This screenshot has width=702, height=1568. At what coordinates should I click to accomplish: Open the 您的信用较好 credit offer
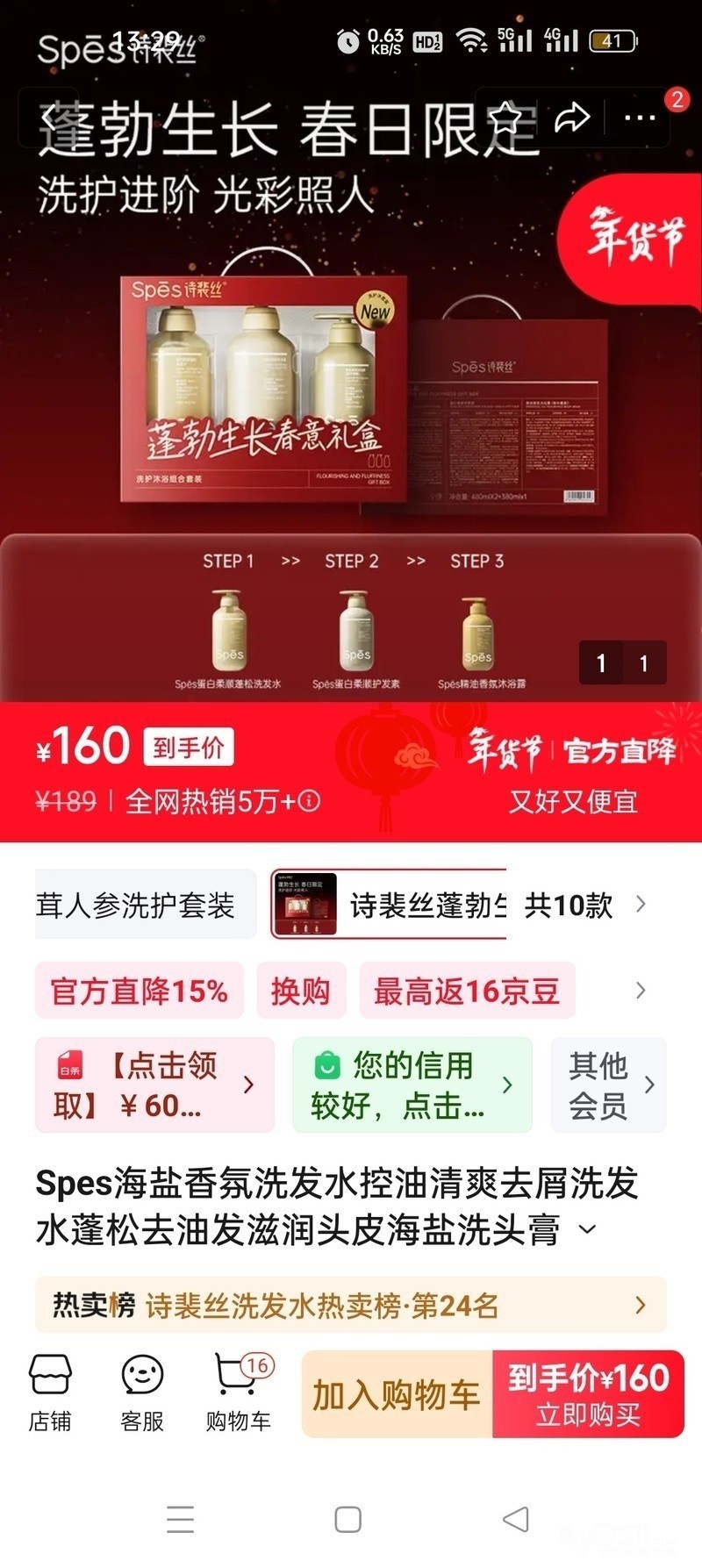click(x=412, y=1085)
